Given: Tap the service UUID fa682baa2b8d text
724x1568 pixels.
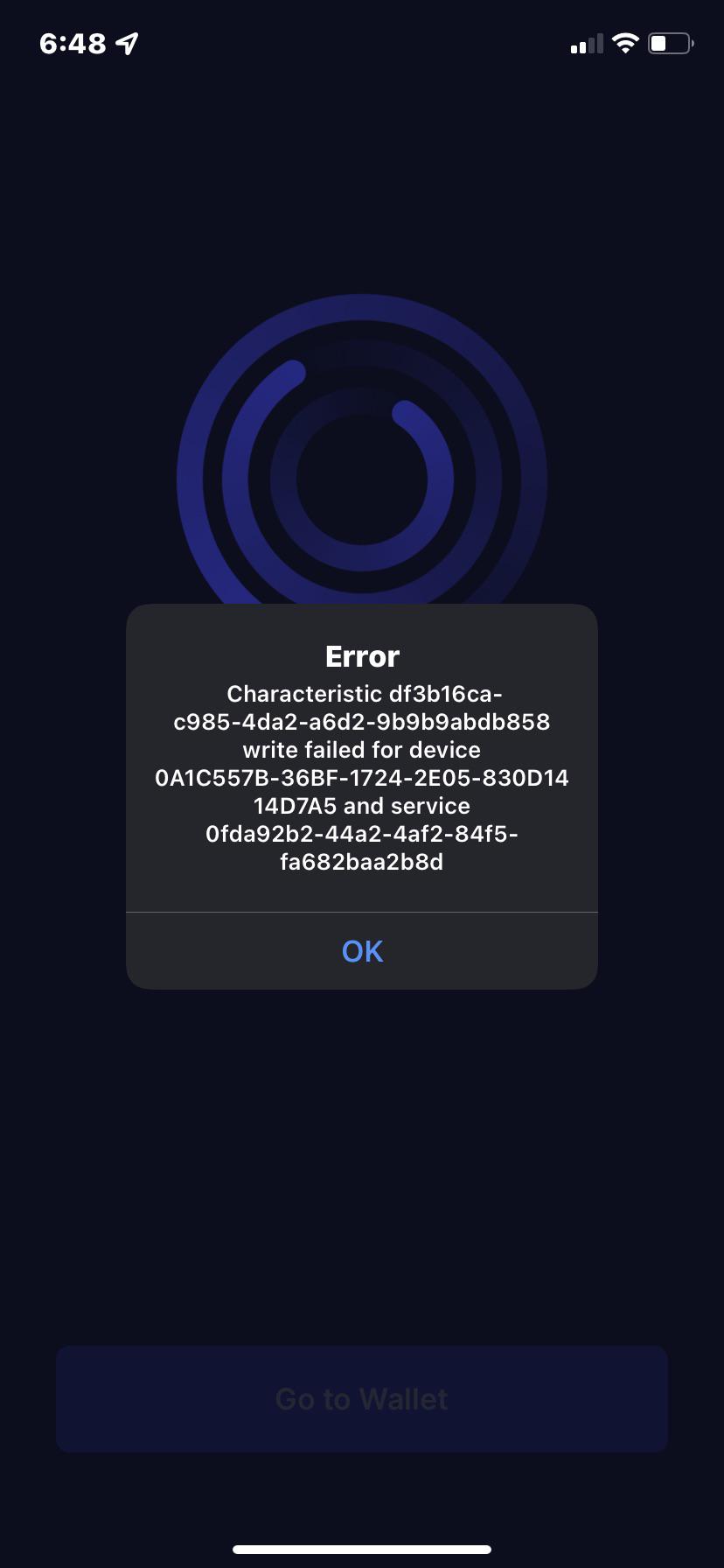Looking at the screenshot, I should click(362, 862).
